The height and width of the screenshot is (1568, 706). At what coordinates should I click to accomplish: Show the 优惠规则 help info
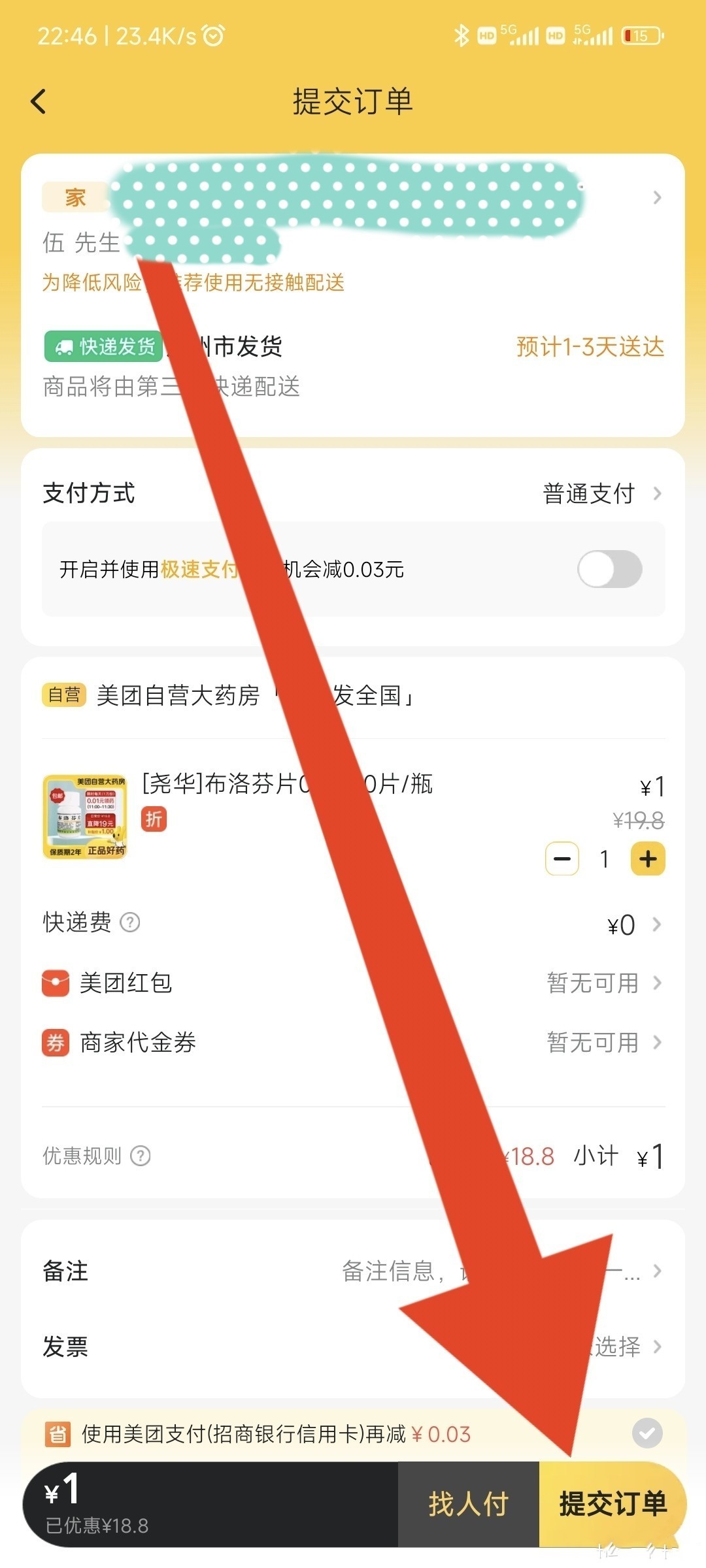140,1156
